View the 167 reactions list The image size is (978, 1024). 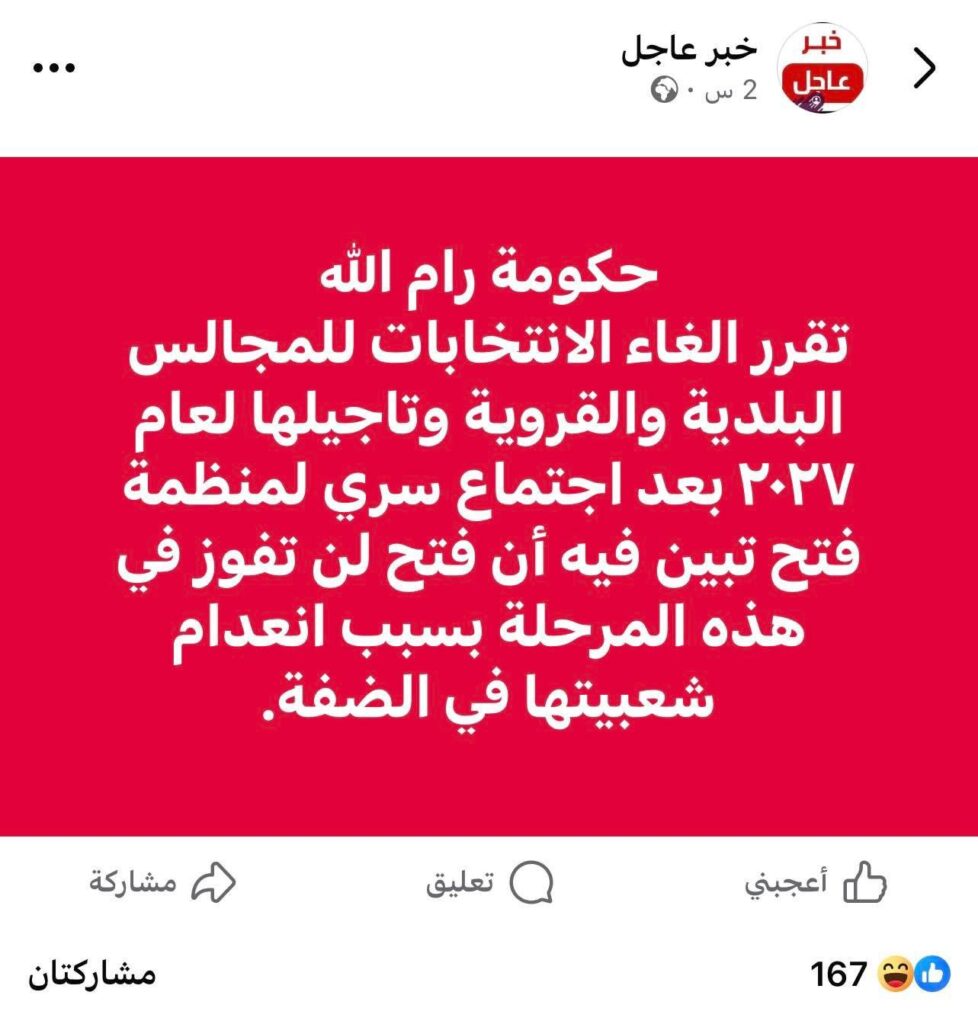[878, 973]
